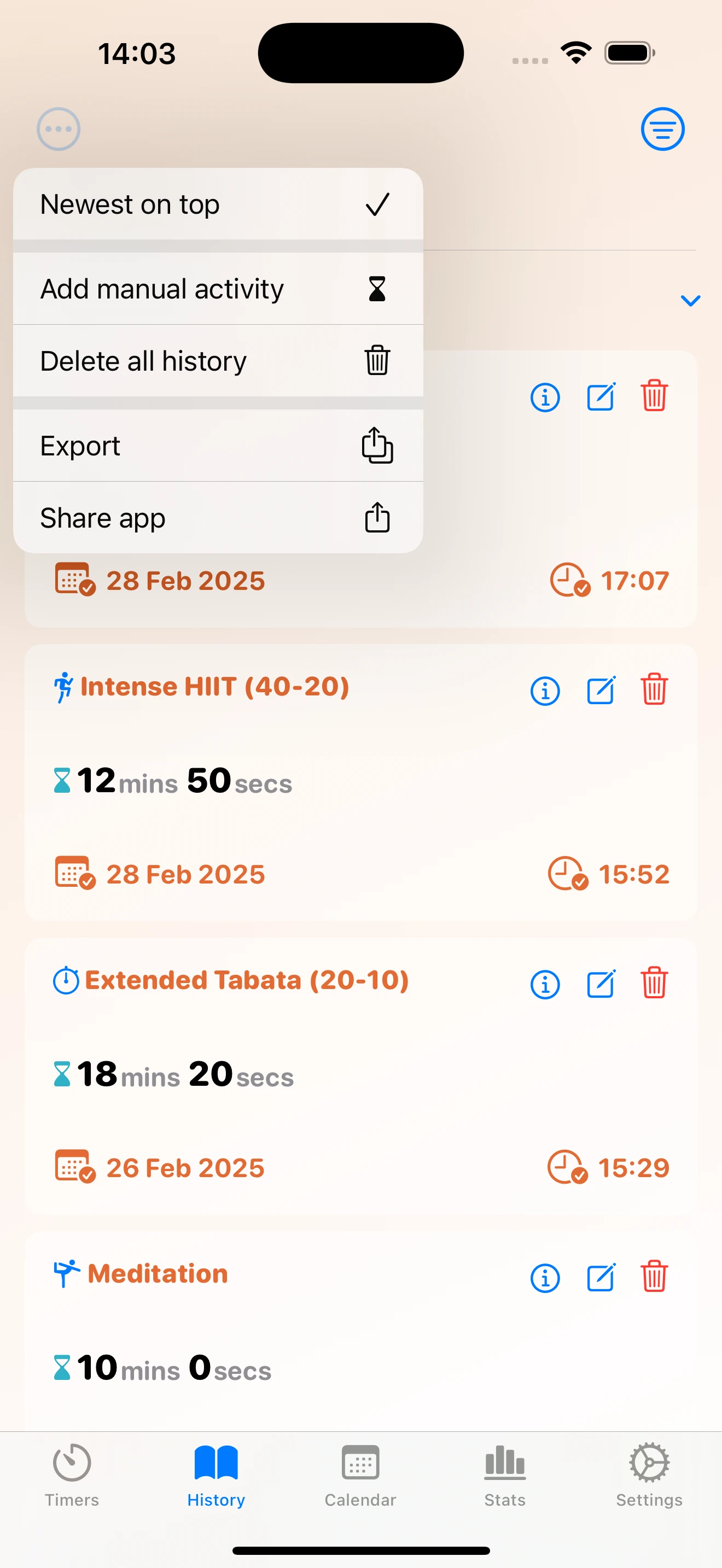Collapse the date section using the chevron arrow

tap(690, 301)
